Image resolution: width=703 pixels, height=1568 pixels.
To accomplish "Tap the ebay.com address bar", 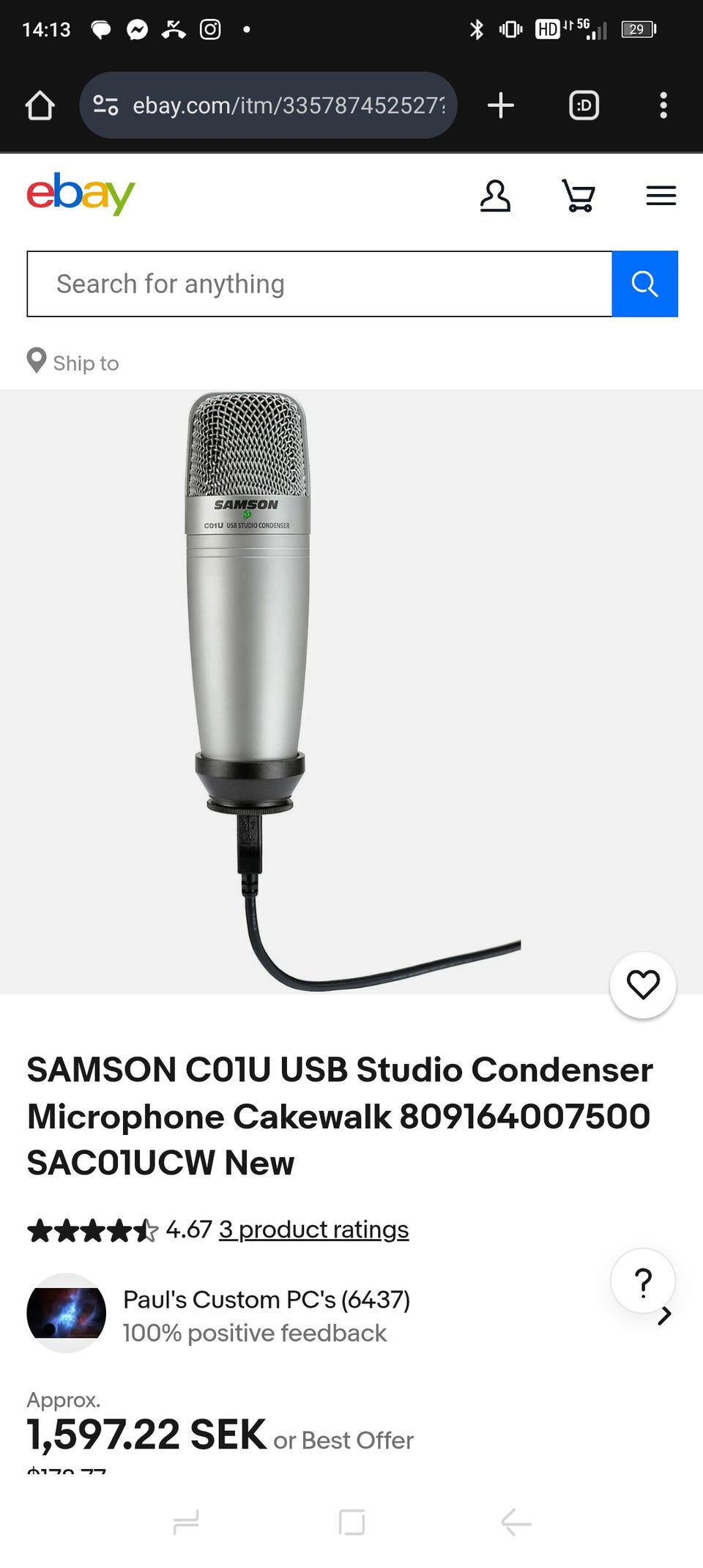I will 286,106.
